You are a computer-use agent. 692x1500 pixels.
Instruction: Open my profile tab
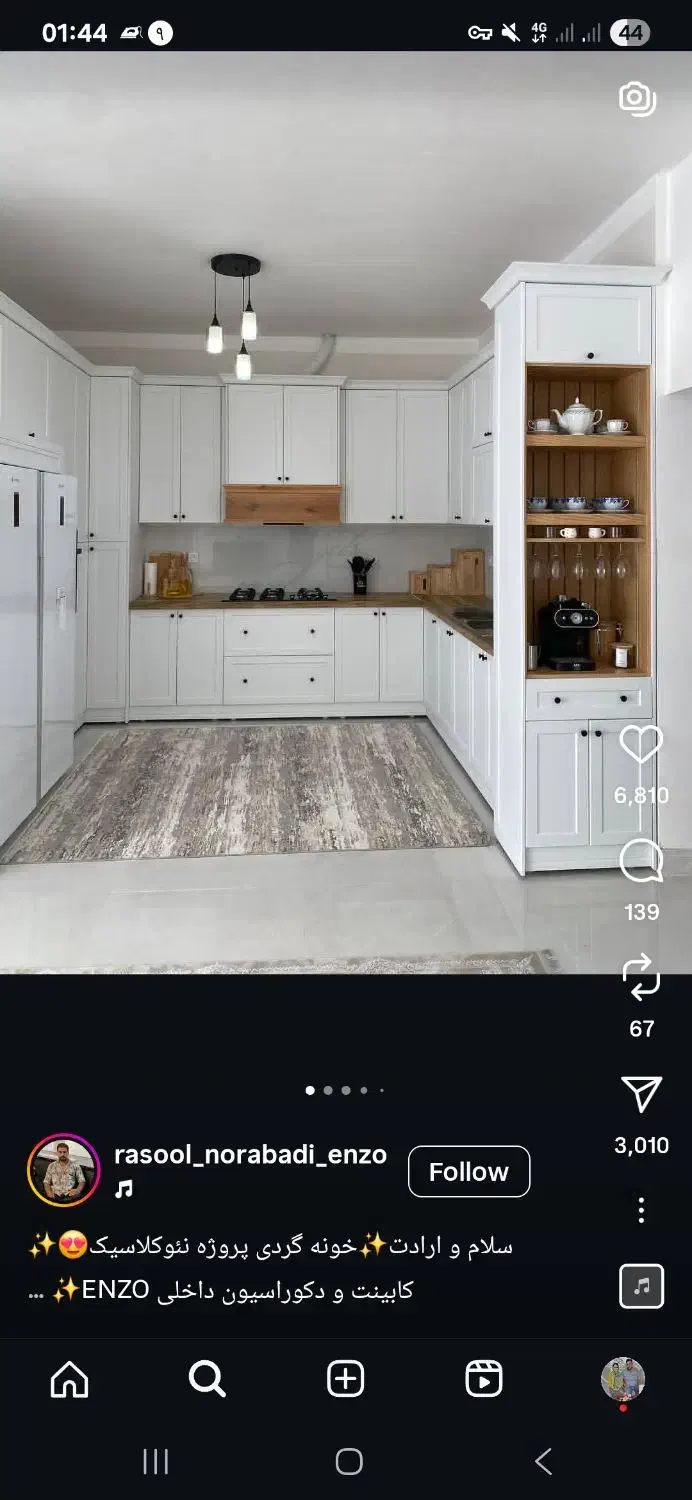[x=622, y=1380]
